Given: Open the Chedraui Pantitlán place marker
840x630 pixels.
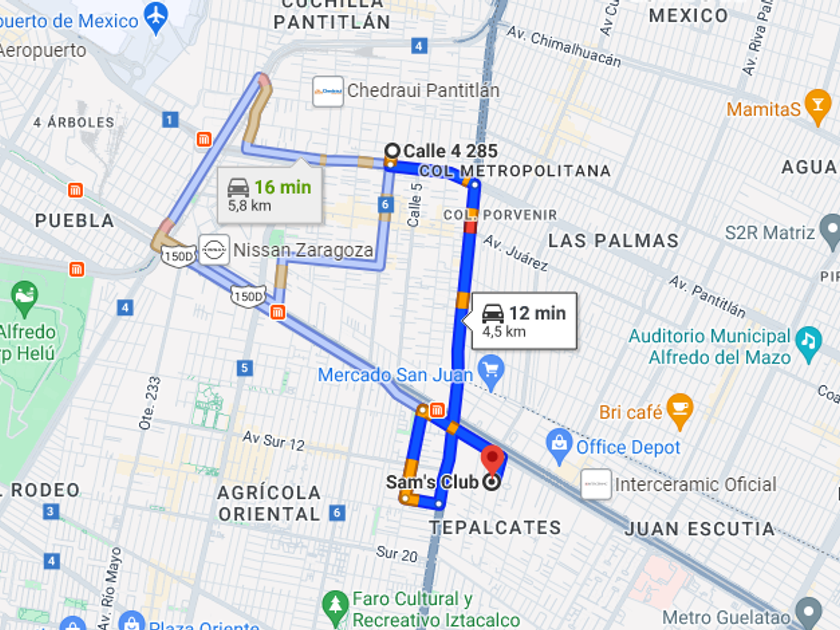Looking at the screenshot, I should click(x=328, y=91).
